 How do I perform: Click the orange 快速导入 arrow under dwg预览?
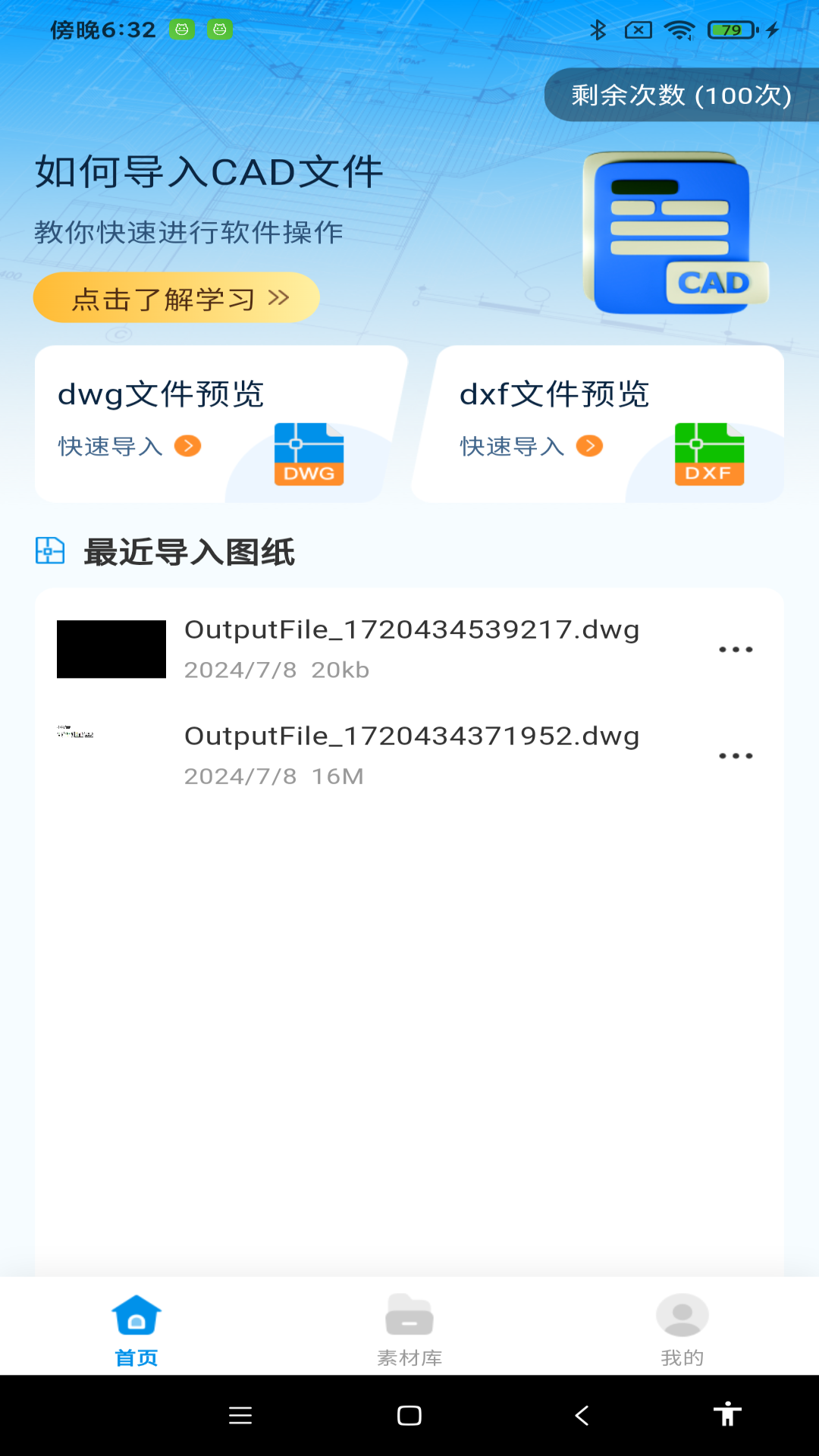tap(187, 446)
